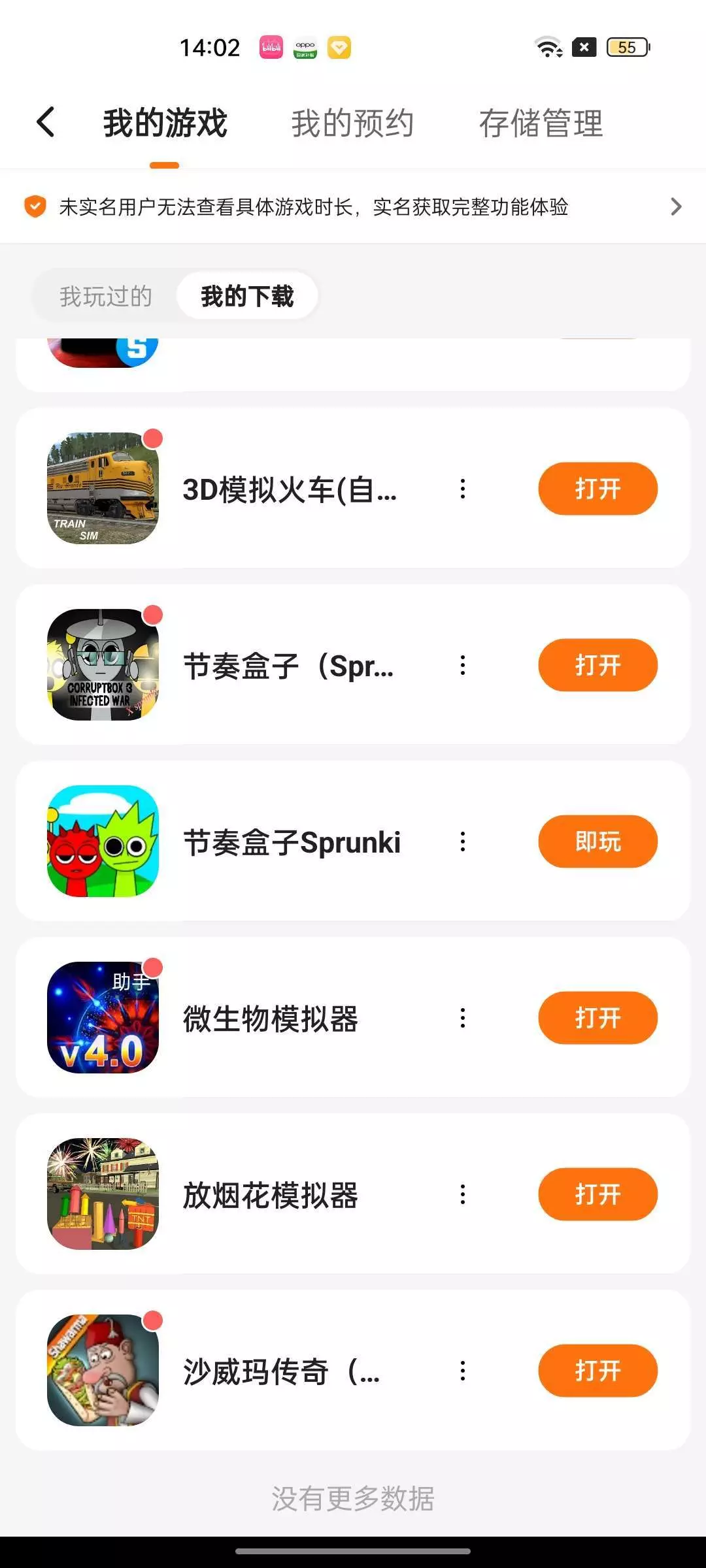Screen dimensions: 706x1568
Task: Open the real-name verification banner
Action: click(353, 206)
